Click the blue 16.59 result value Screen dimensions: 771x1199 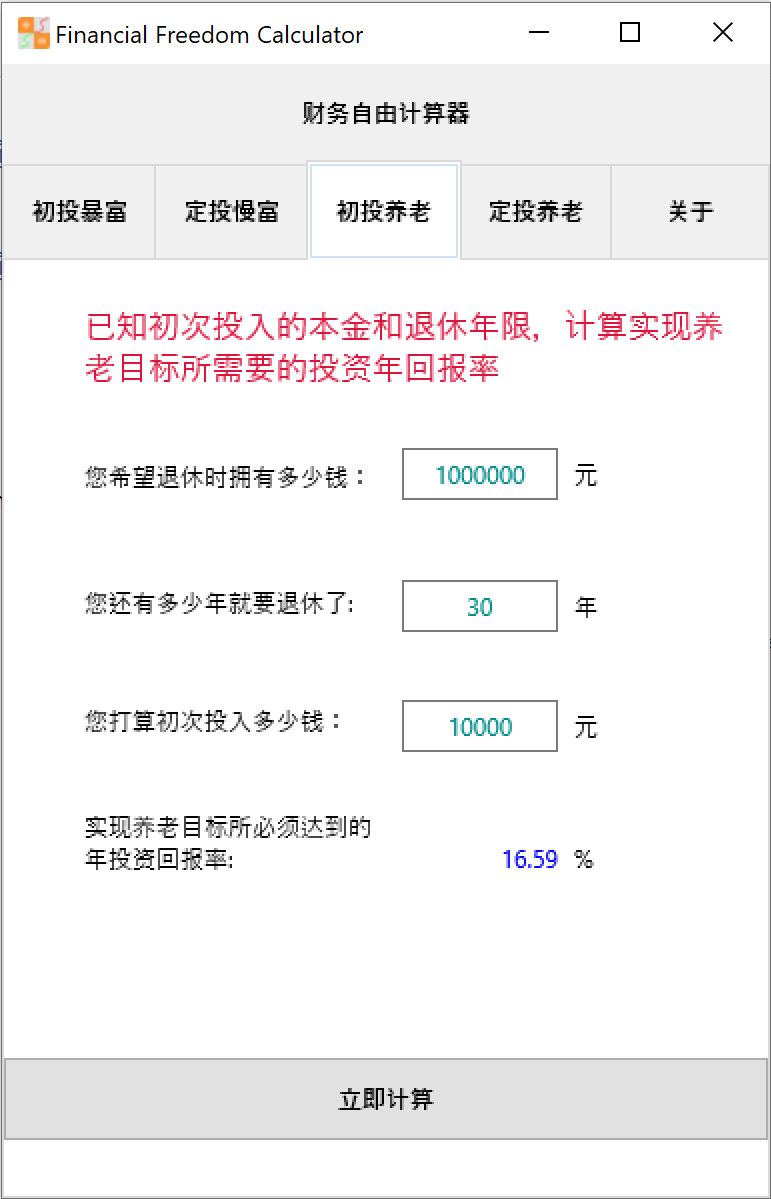[x=531, y=859]
